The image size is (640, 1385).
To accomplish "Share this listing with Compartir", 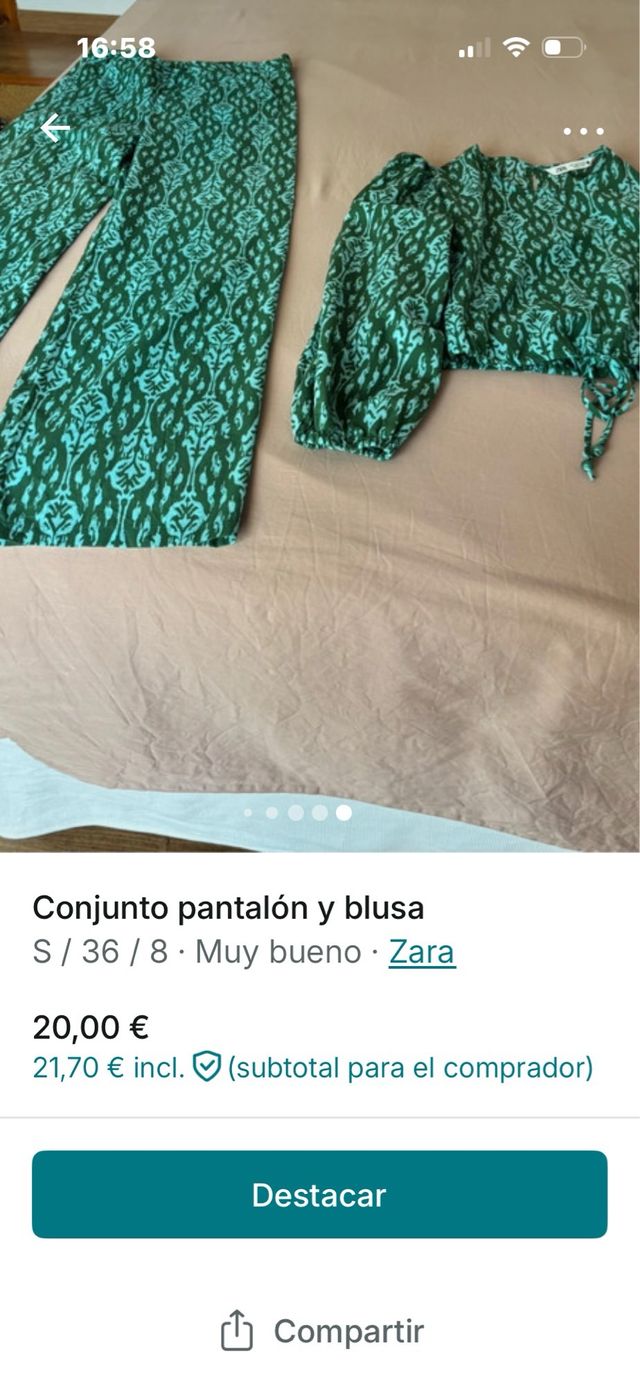I will click(320, 1331).
